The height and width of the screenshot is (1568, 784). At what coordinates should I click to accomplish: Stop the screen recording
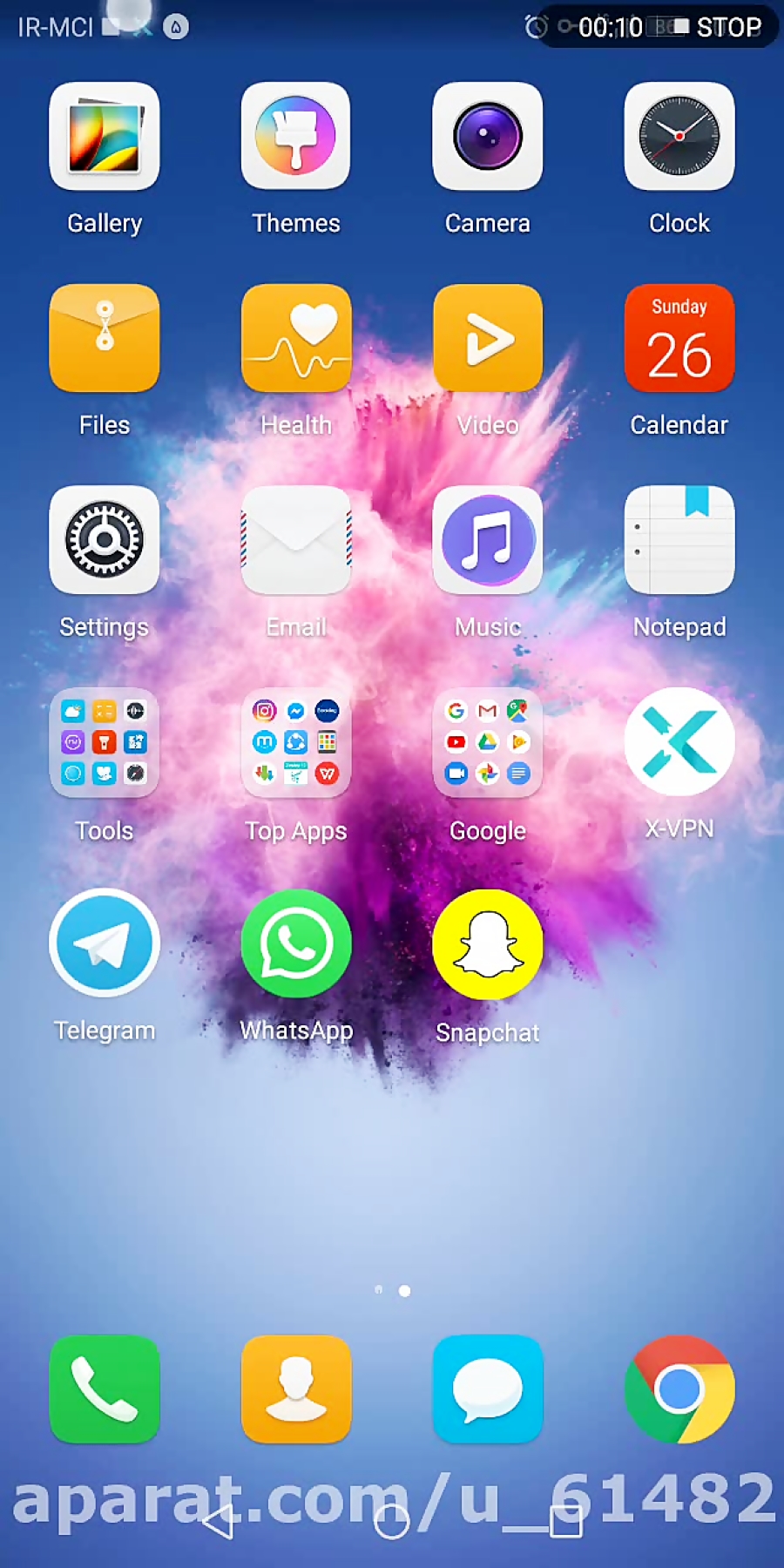(x=729, y=27)
